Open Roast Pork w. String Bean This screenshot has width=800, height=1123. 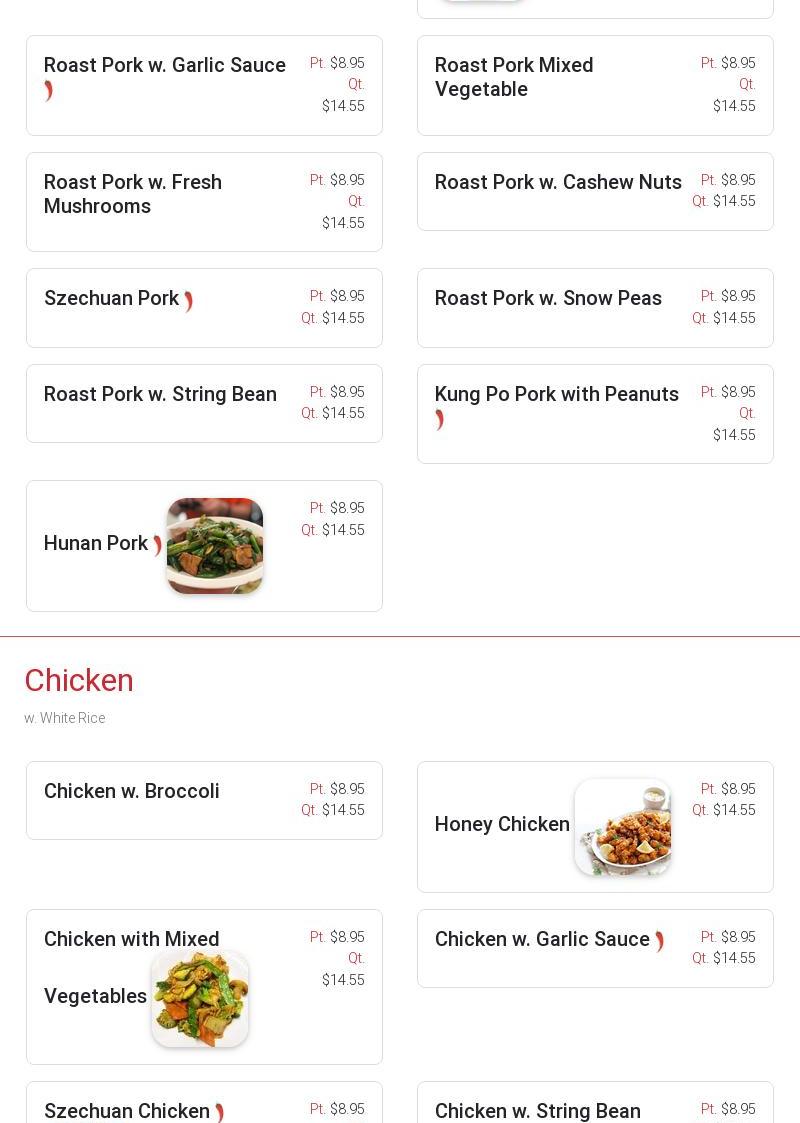[160, 395]
